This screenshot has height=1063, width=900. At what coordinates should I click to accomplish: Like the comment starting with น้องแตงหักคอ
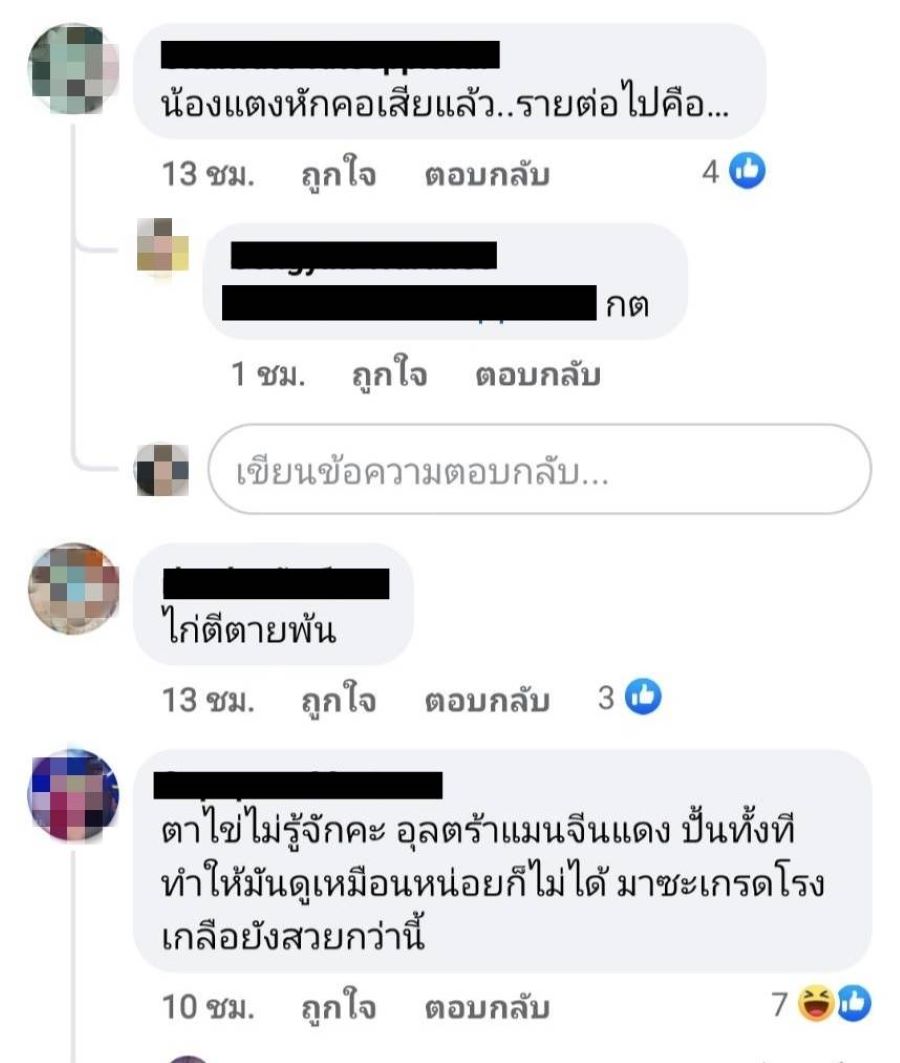point(339,175)
